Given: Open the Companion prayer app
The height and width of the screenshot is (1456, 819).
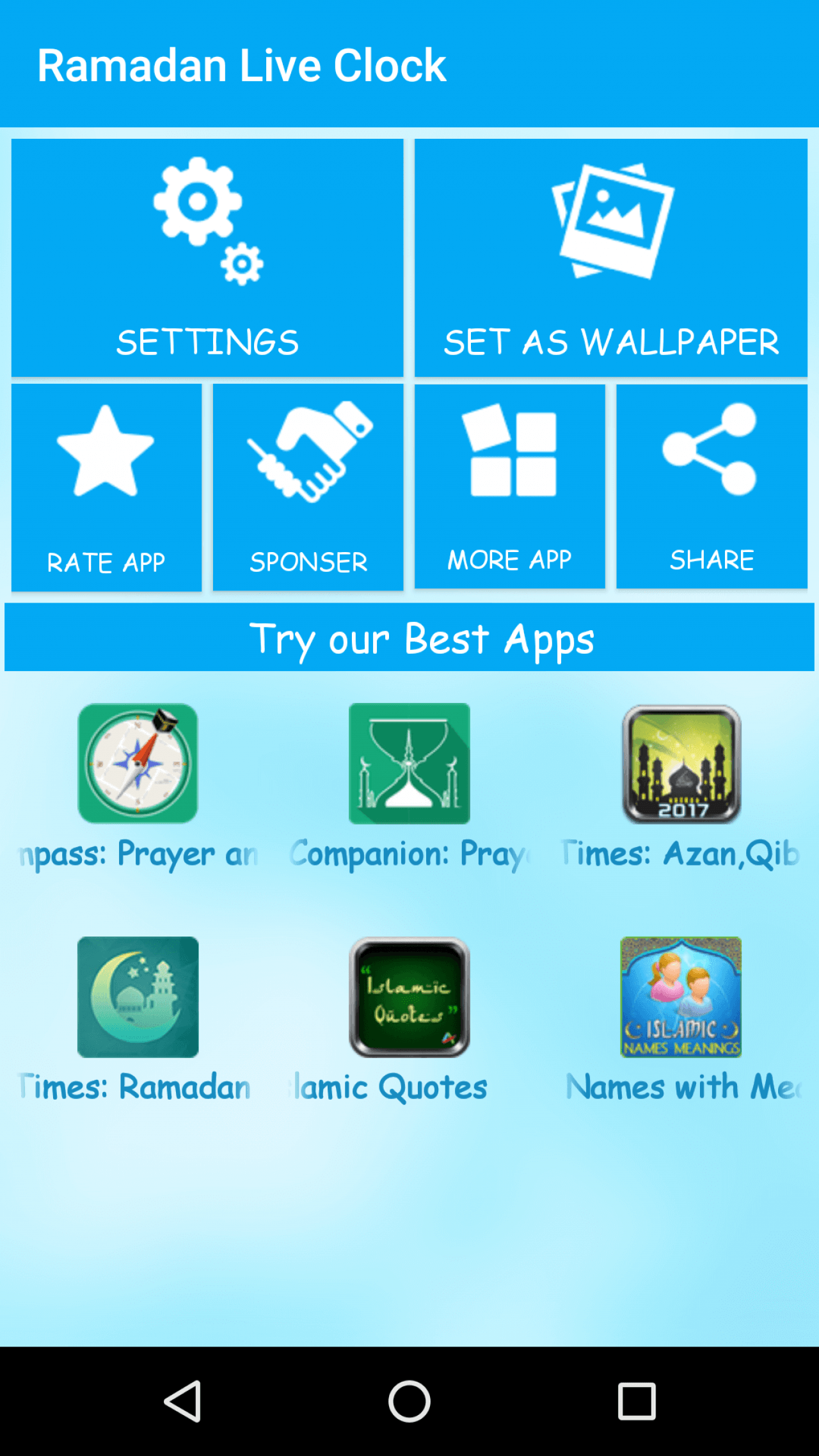Looking at the screenshot, I should (409, 763).
